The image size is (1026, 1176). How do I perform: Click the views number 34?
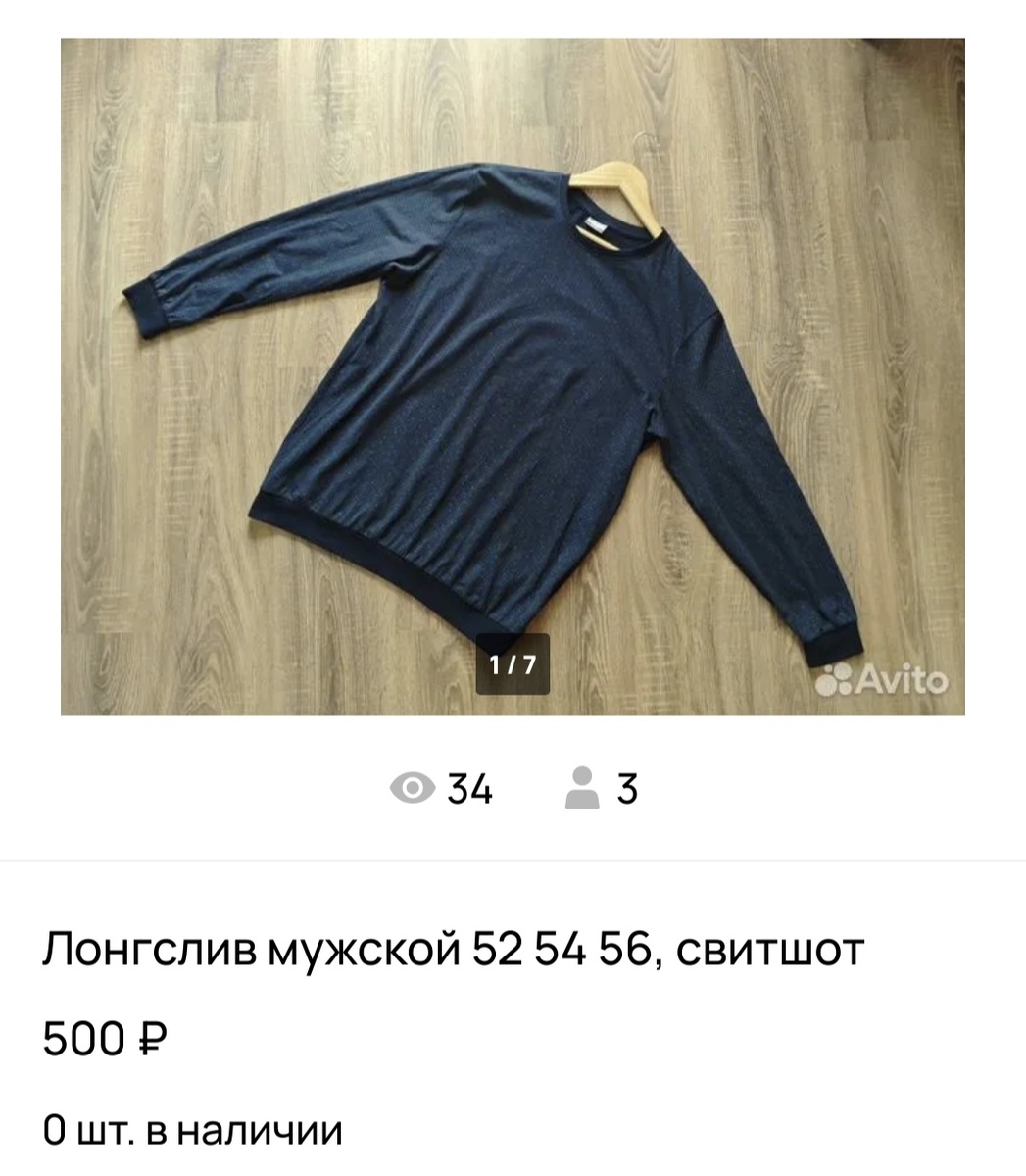point(471,787)
